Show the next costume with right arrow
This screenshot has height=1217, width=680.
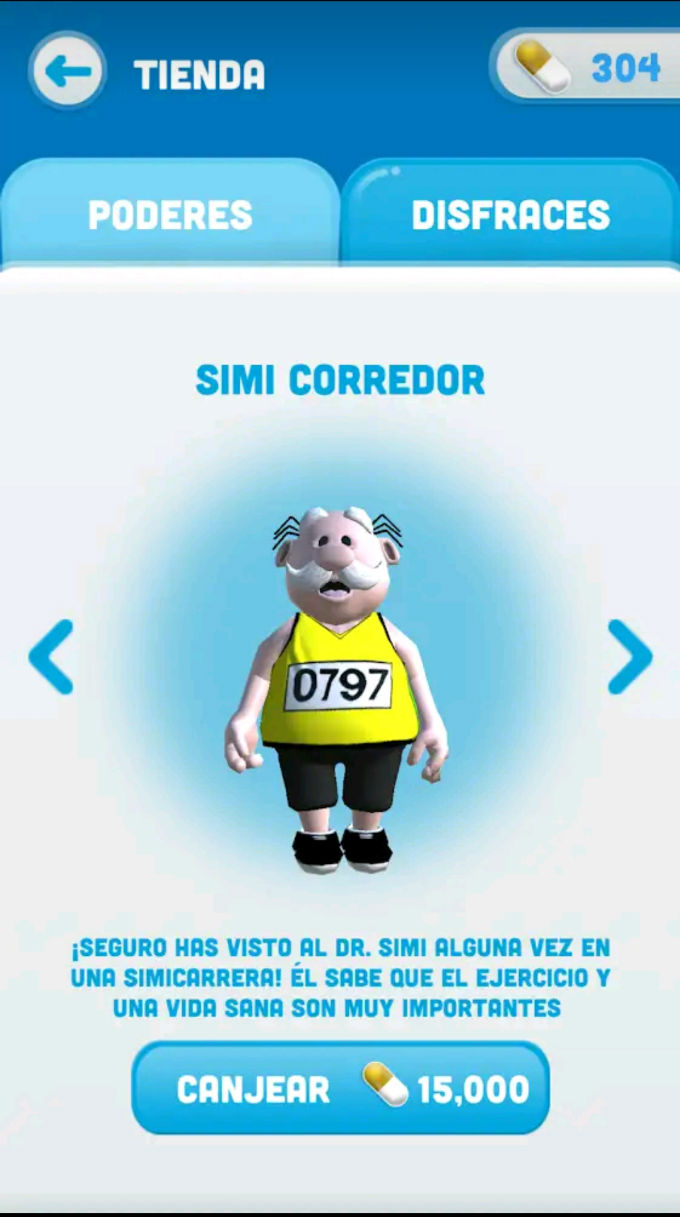(629, 657)
